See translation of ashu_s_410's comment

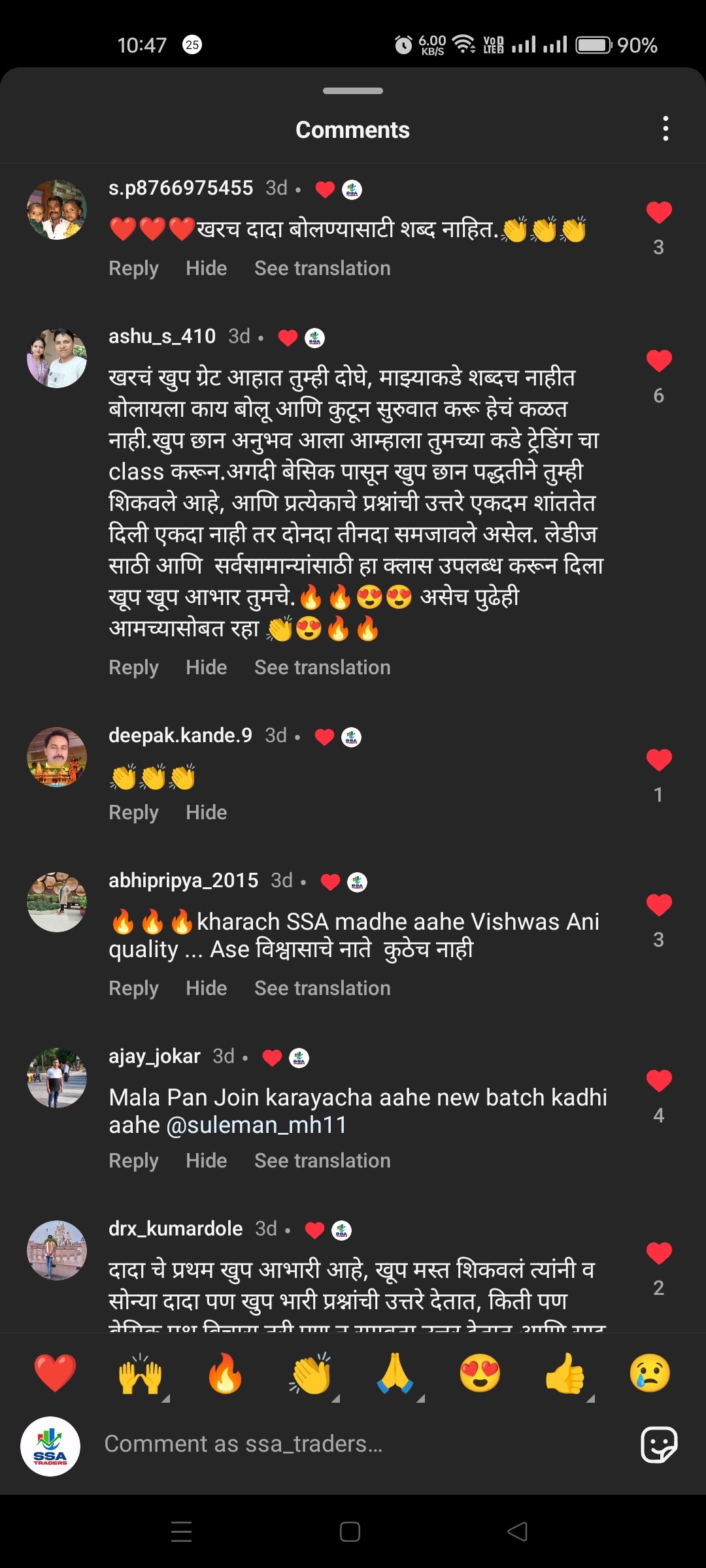tap(322, 668)
